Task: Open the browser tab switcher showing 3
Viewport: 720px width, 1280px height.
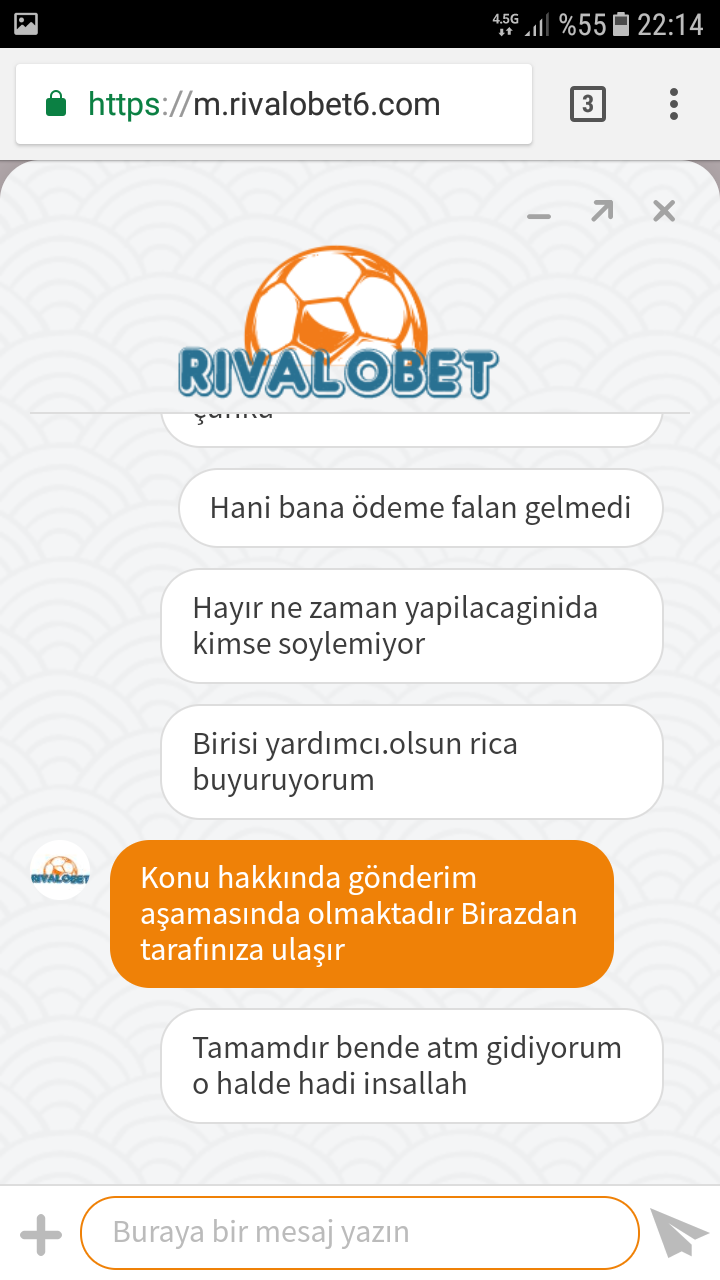Action: tap(588, 104)
